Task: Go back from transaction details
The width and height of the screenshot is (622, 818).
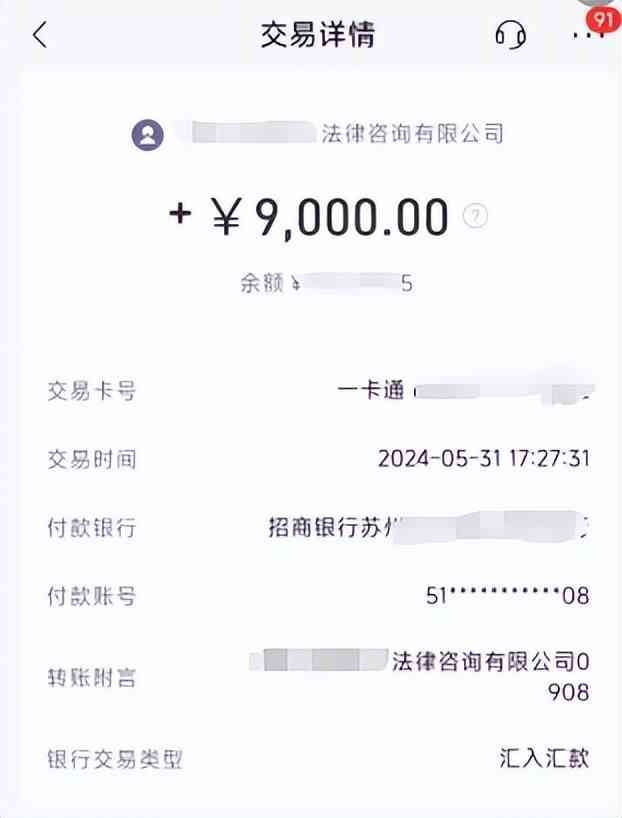Action: (x=40, y=35)
